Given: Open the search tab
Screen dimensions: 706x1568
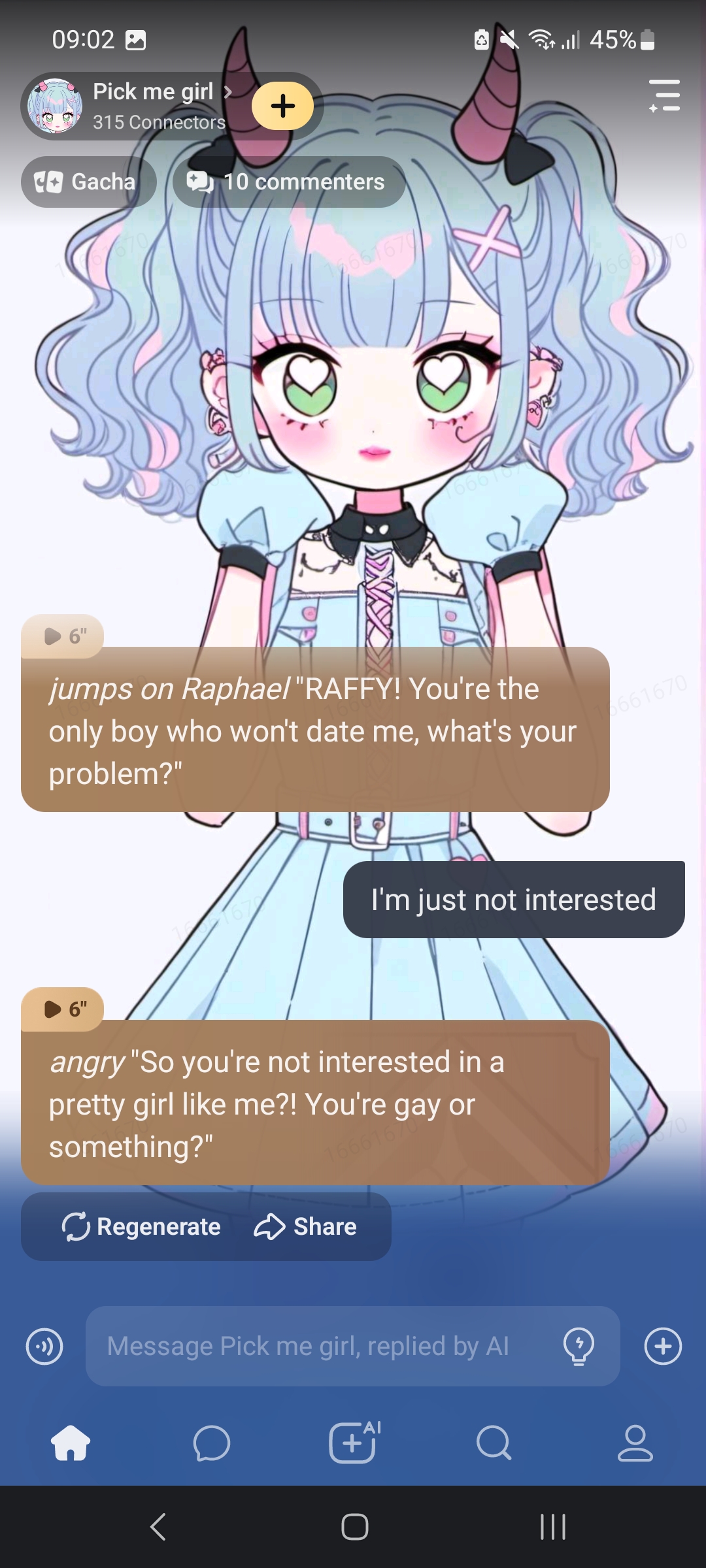Looking at the screenshot, I should [494, 1443].
